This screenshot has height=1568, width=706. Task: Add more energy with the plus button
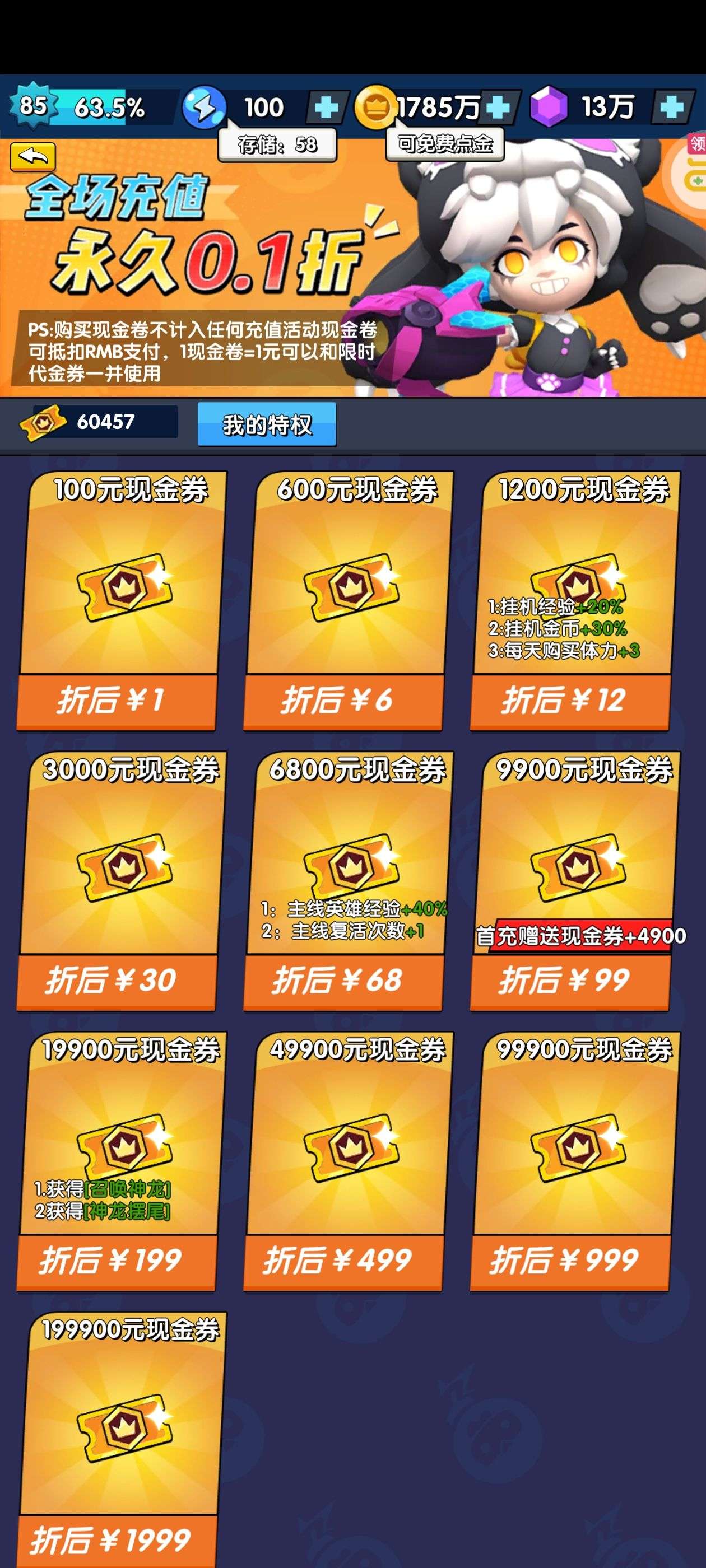point(327,108)
